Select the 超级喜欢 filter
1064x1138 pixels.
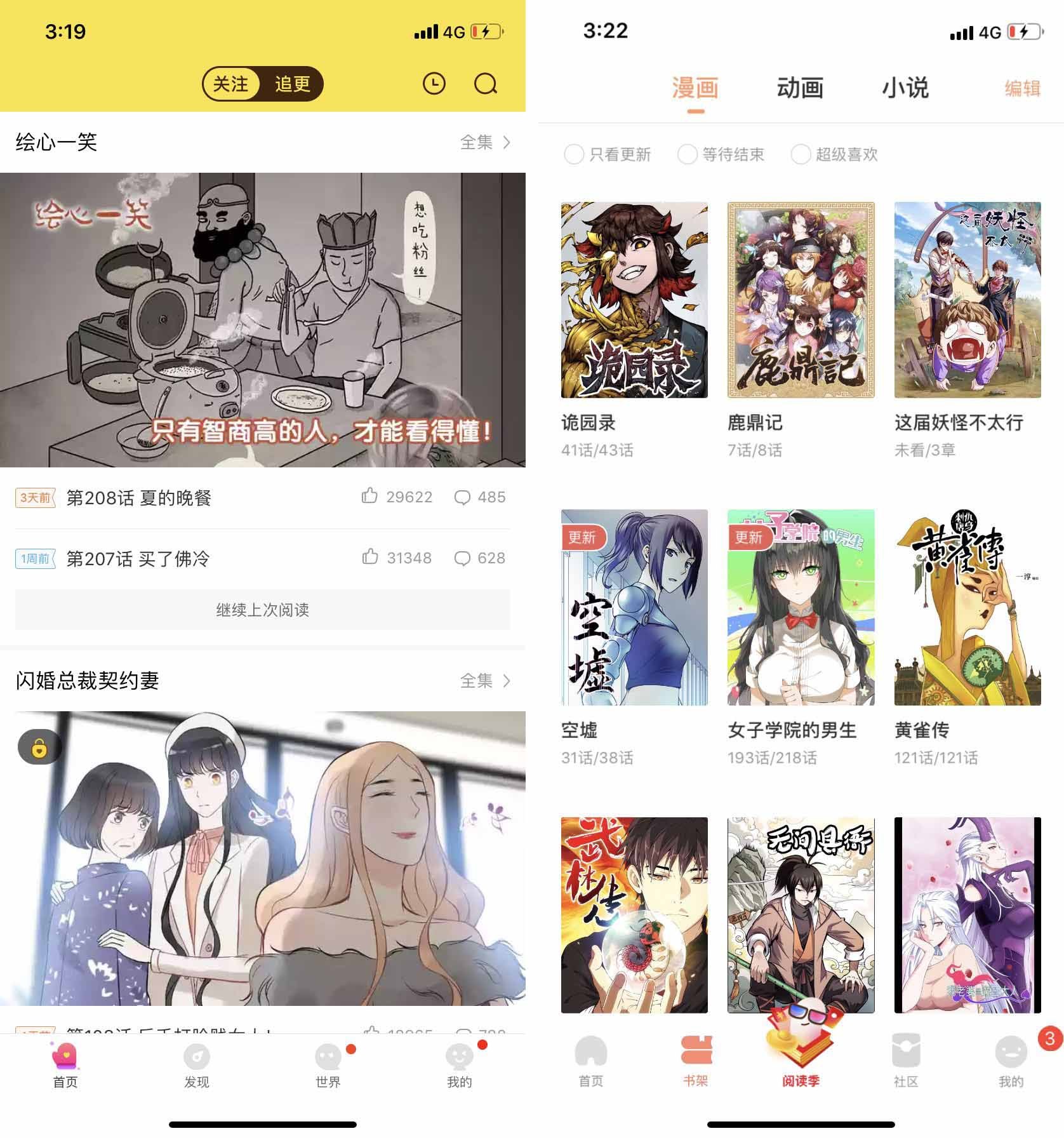[834, 154]
